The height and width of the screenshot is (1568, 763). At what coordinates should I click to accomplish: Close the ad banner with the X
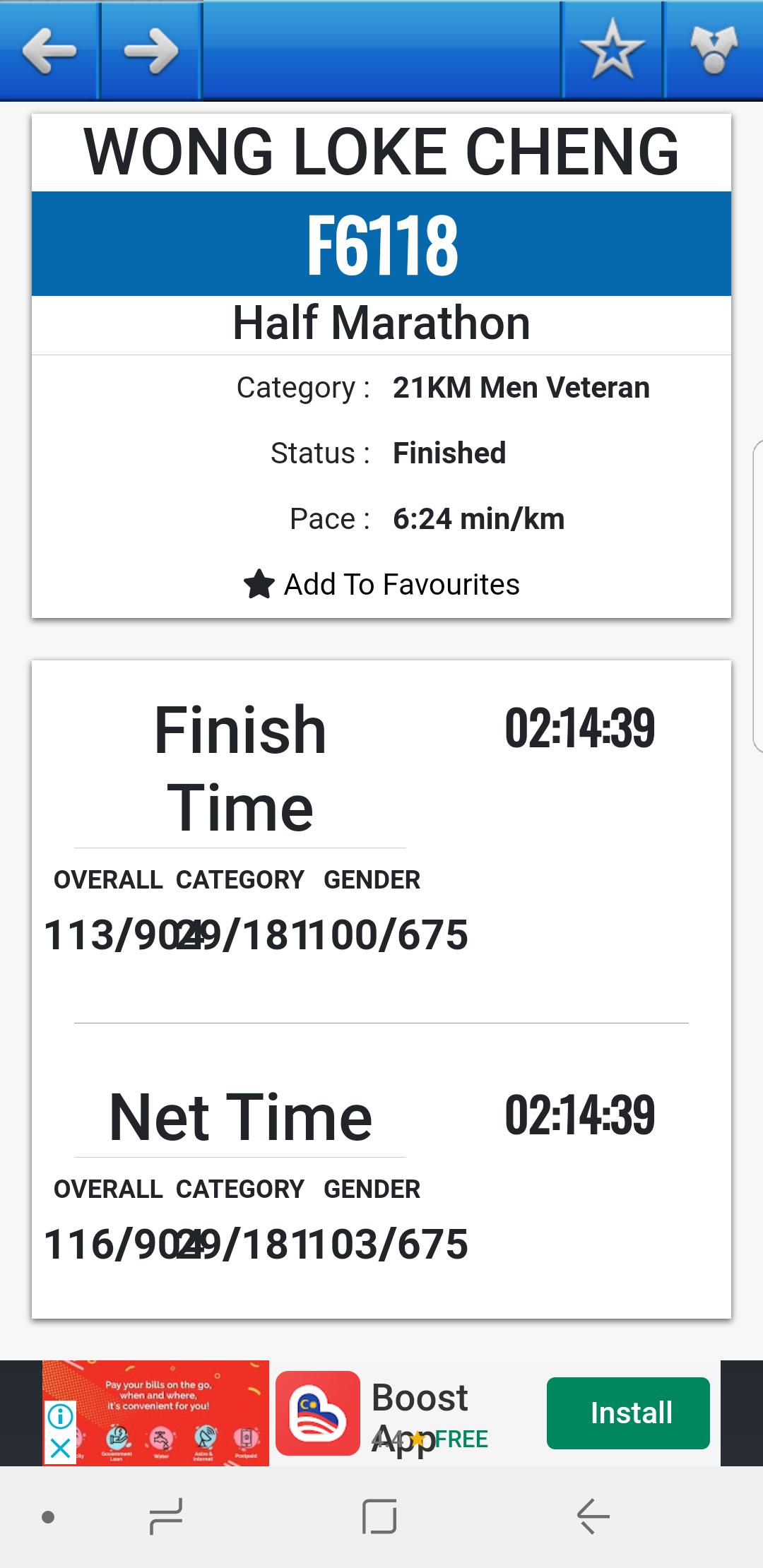click(x=61, y=1449)
